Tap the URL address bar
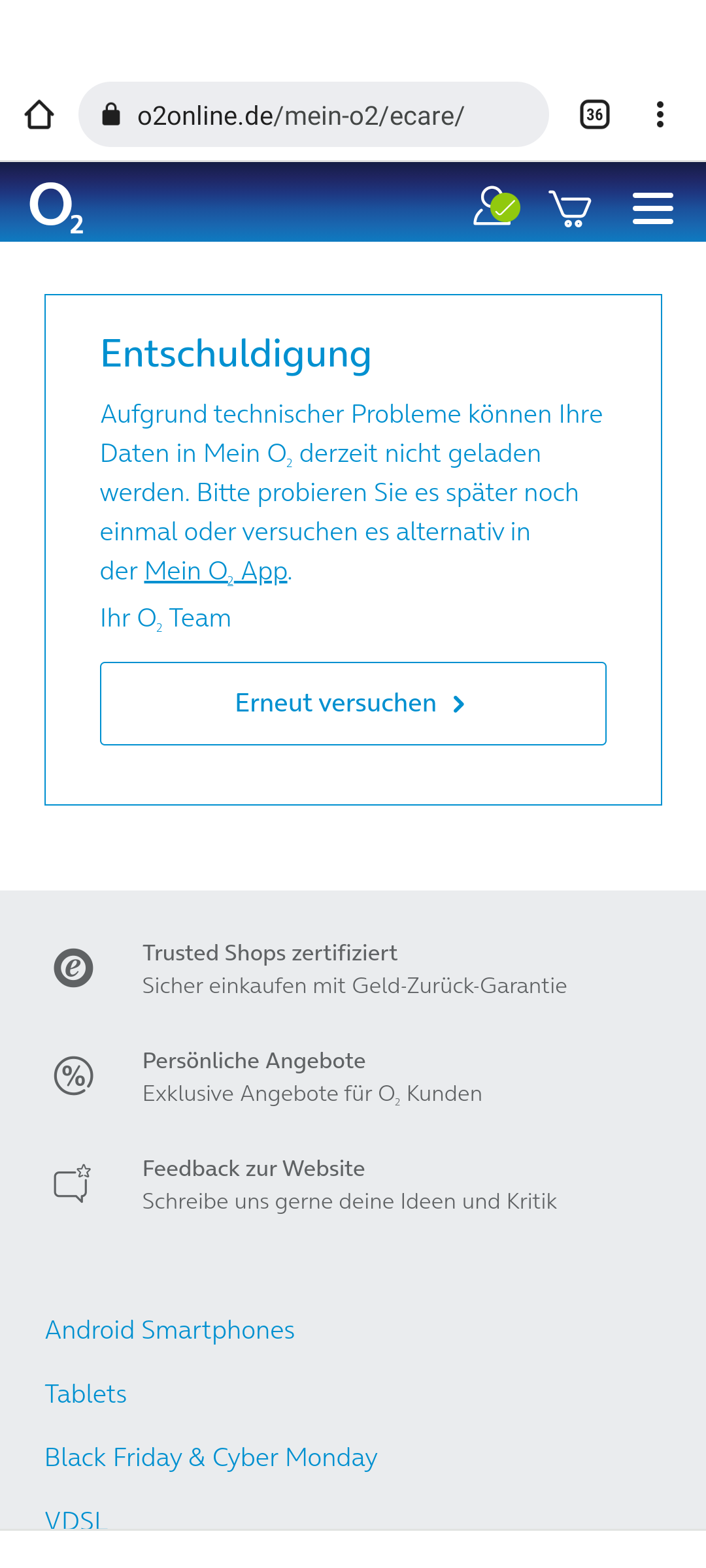This screenshot has height=1568, width=706. pos(314,114)
